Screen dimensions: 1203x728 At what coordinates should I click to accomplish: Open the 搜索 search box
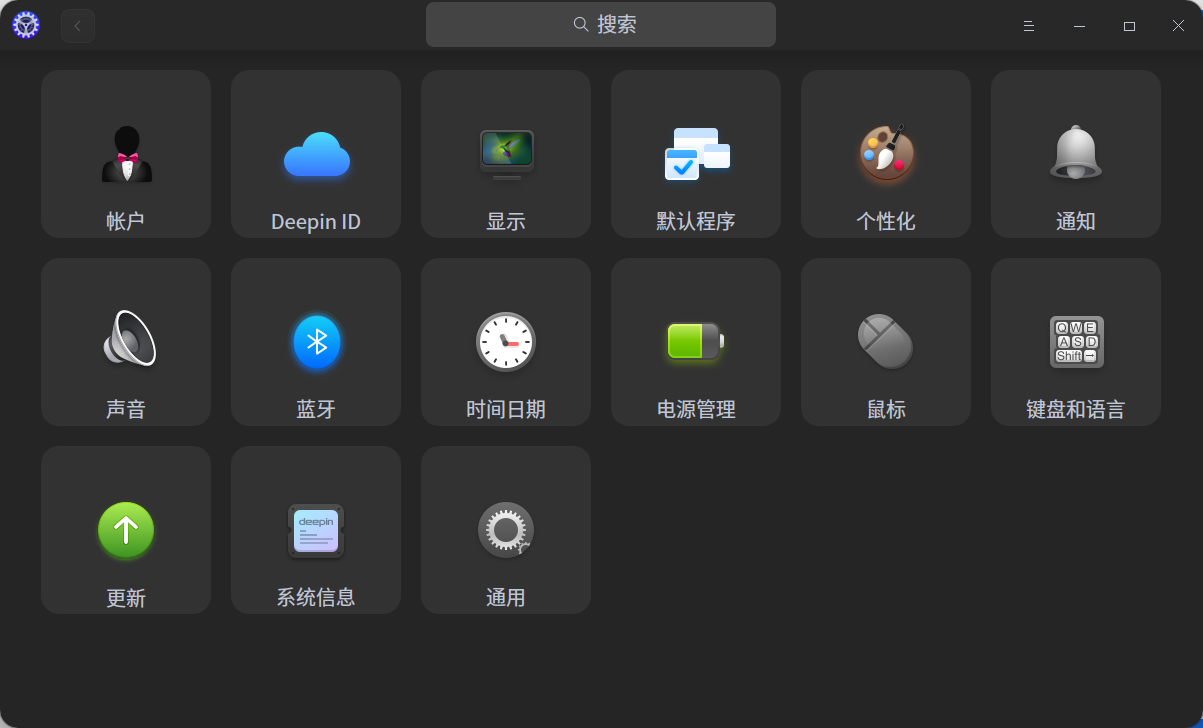(x=601, y=24)
